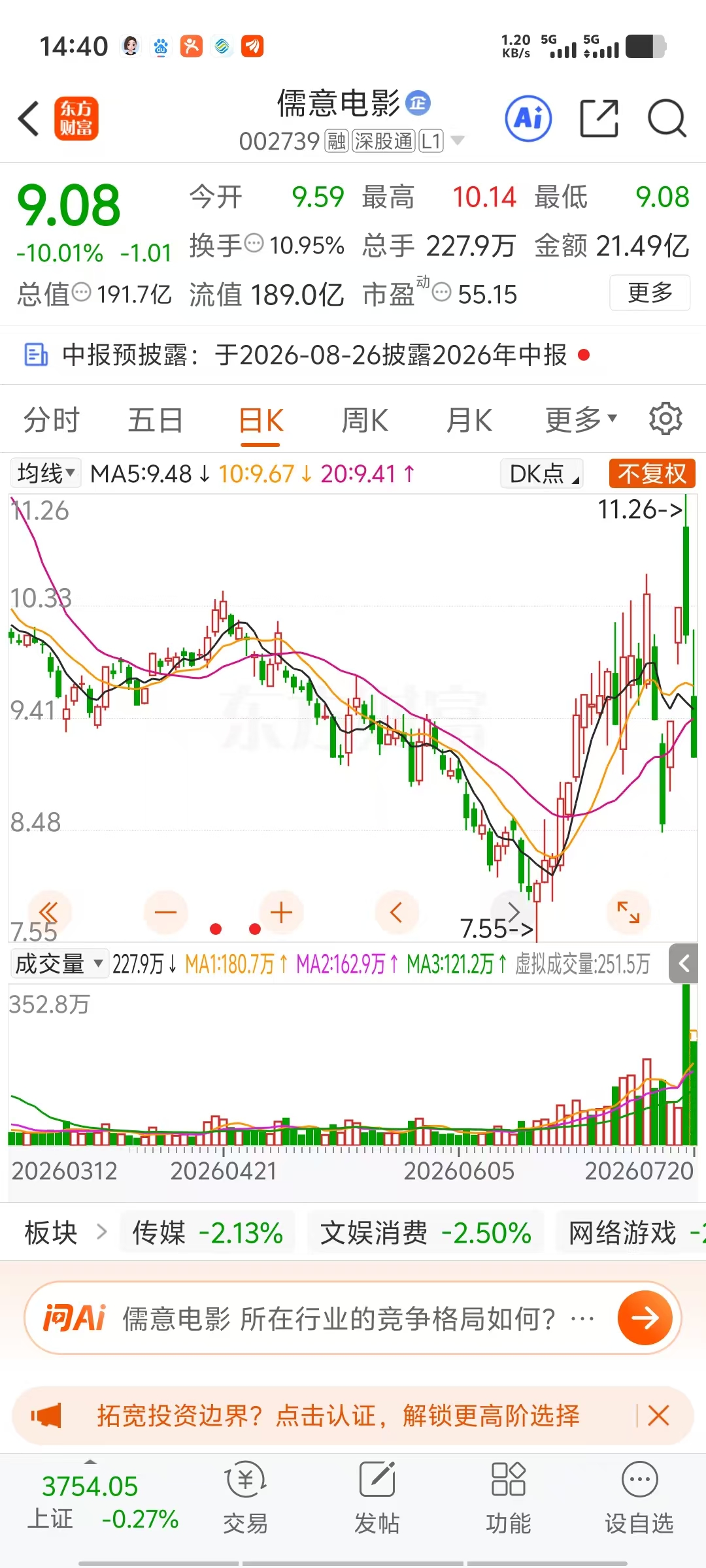Zoom in the K-line with plus button
The image size is (706, 1568).
coord(281,913)
